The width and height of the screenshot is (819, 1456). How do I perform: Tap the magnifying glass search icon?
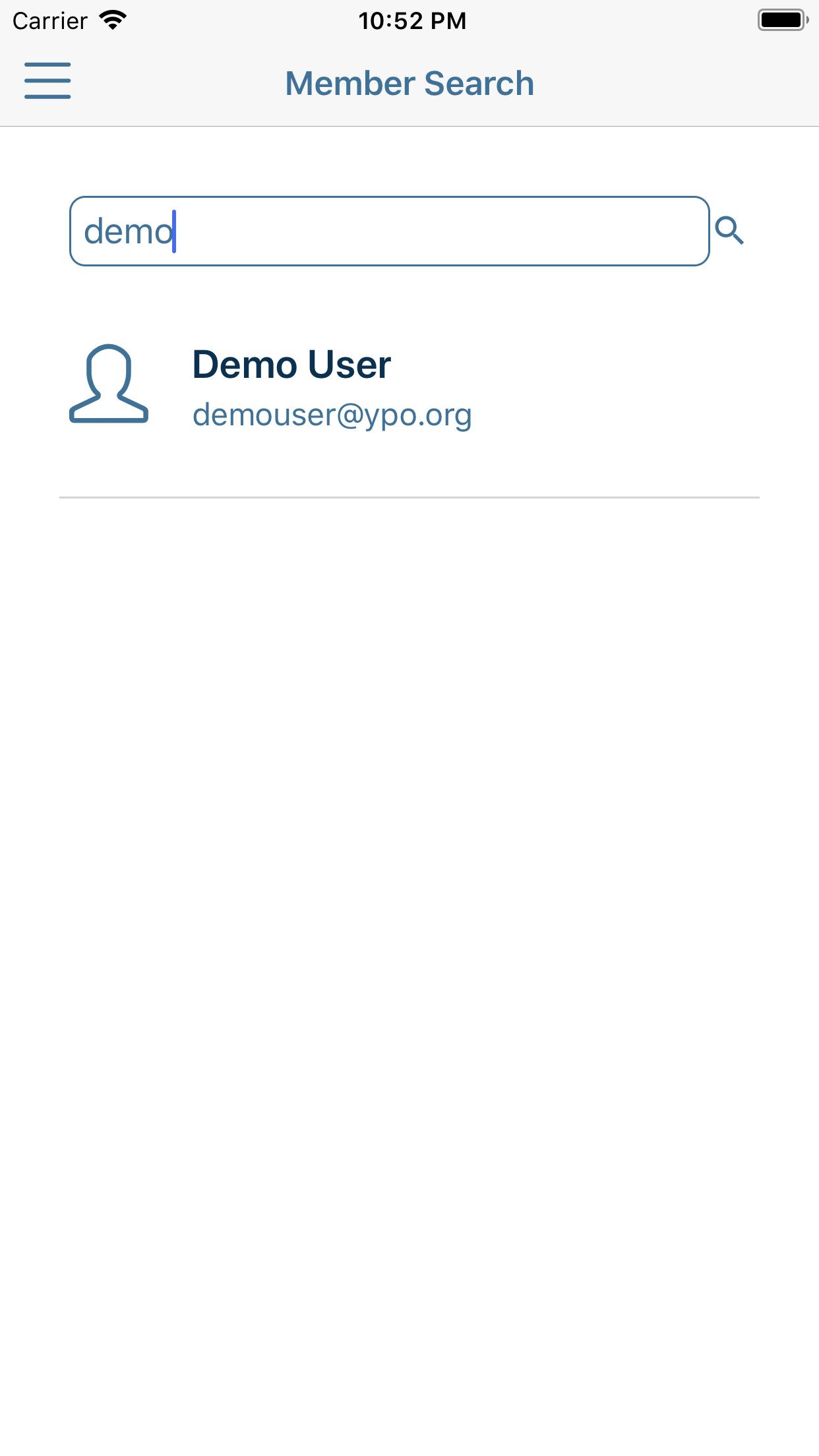[x=729, y=231]
